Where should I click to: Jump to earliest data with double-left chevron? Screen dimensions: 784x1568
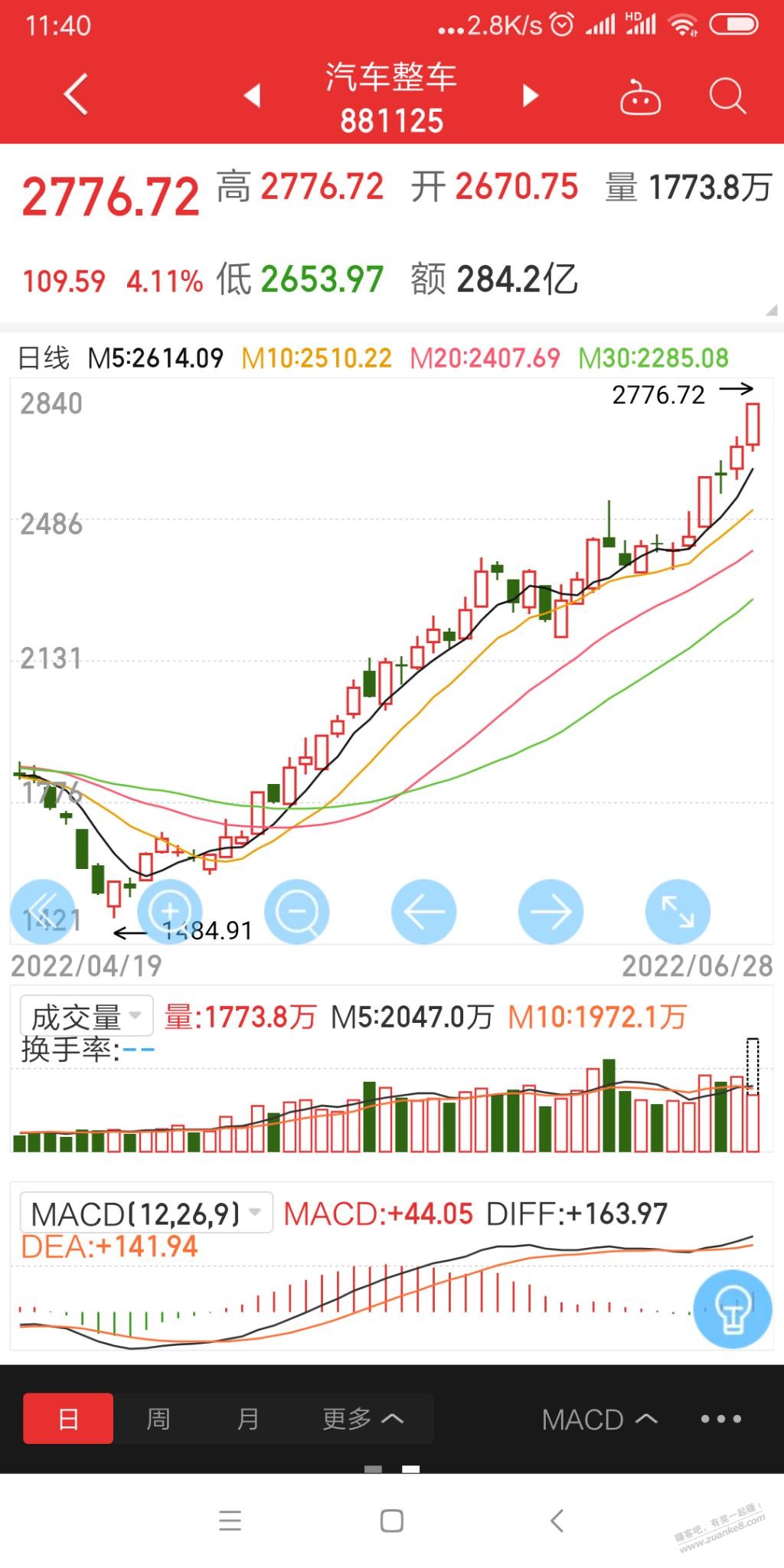point(43,912)
